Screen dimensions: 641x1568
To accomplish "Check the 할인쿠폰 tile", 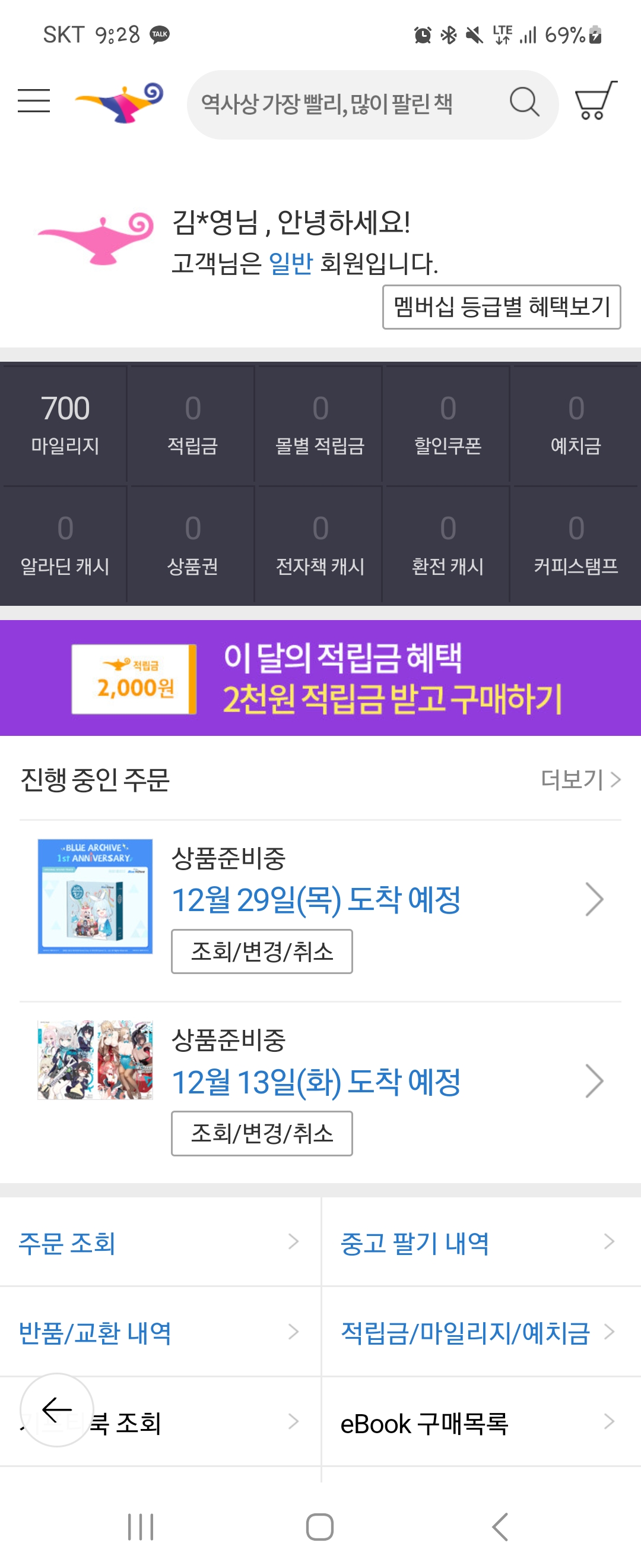I will (448, 423).
